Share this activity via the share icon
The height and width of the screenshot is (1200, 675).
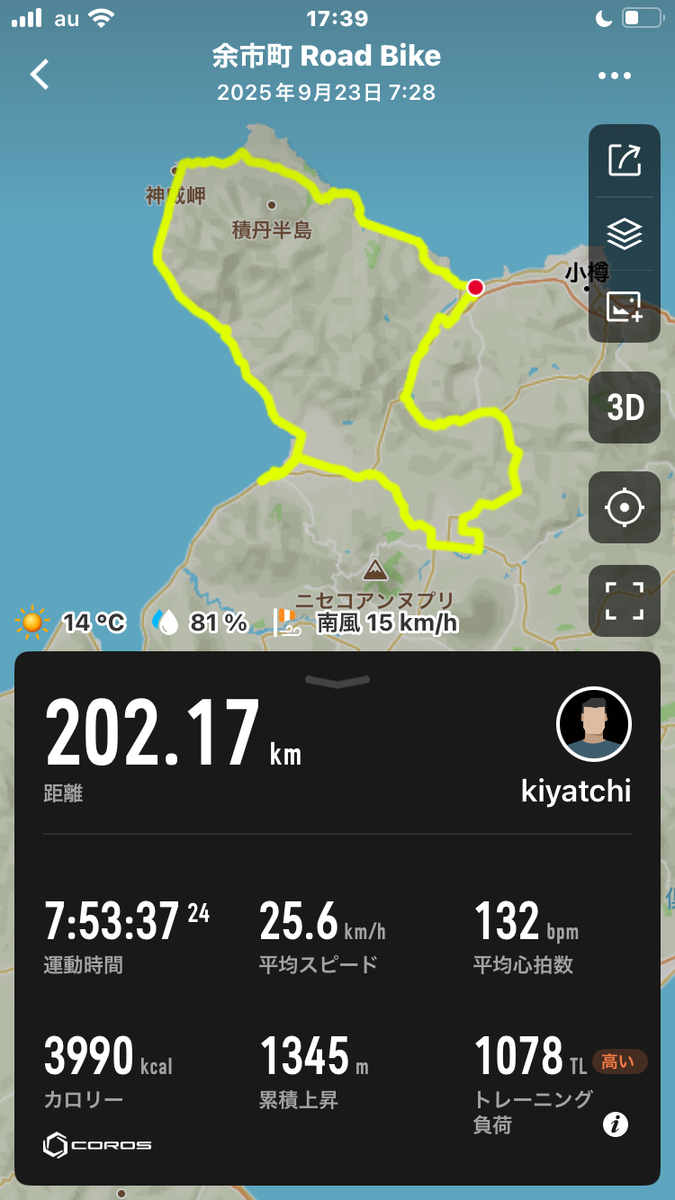pos(624,160)
